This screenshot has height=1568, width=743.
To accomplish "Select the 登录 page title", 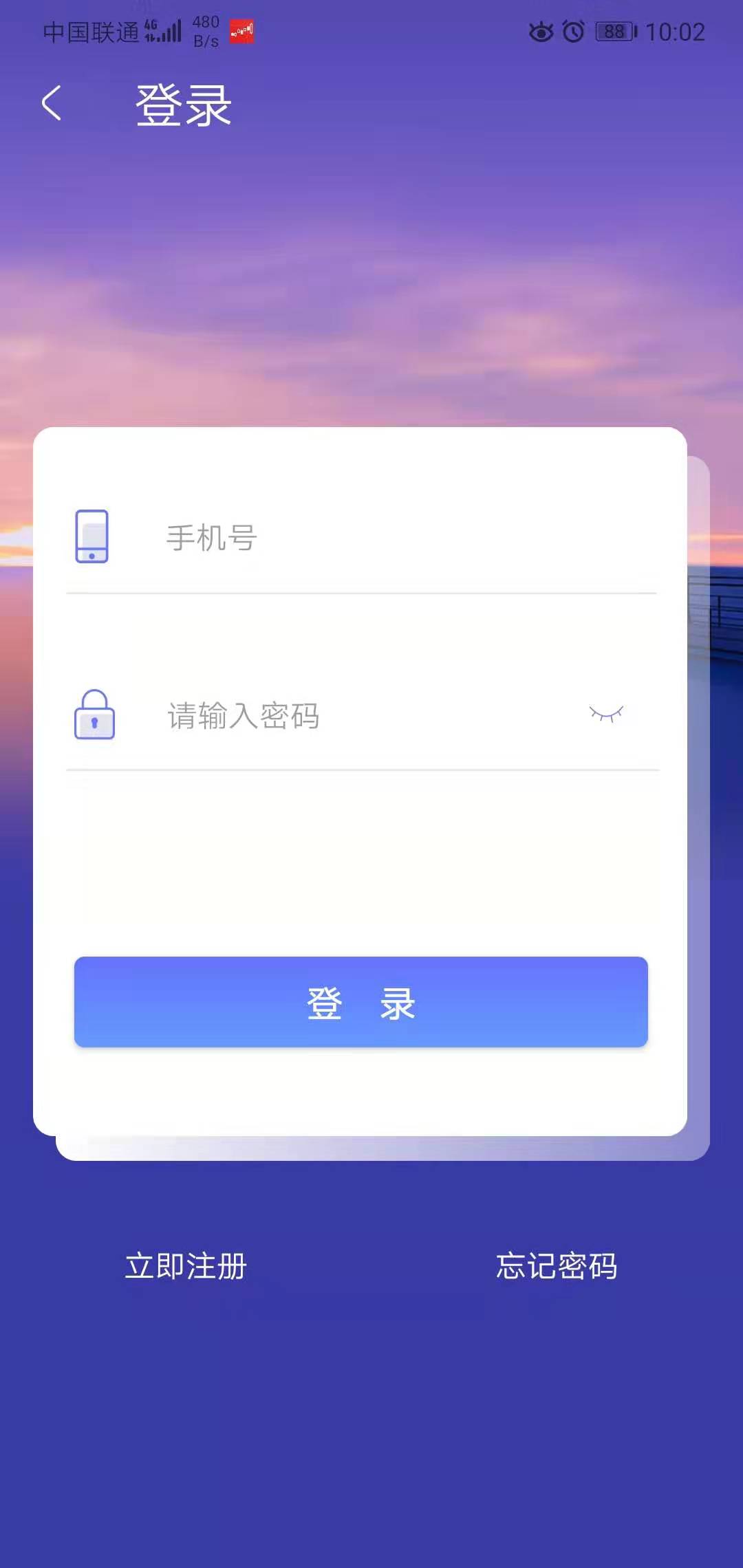I will 182,105.
